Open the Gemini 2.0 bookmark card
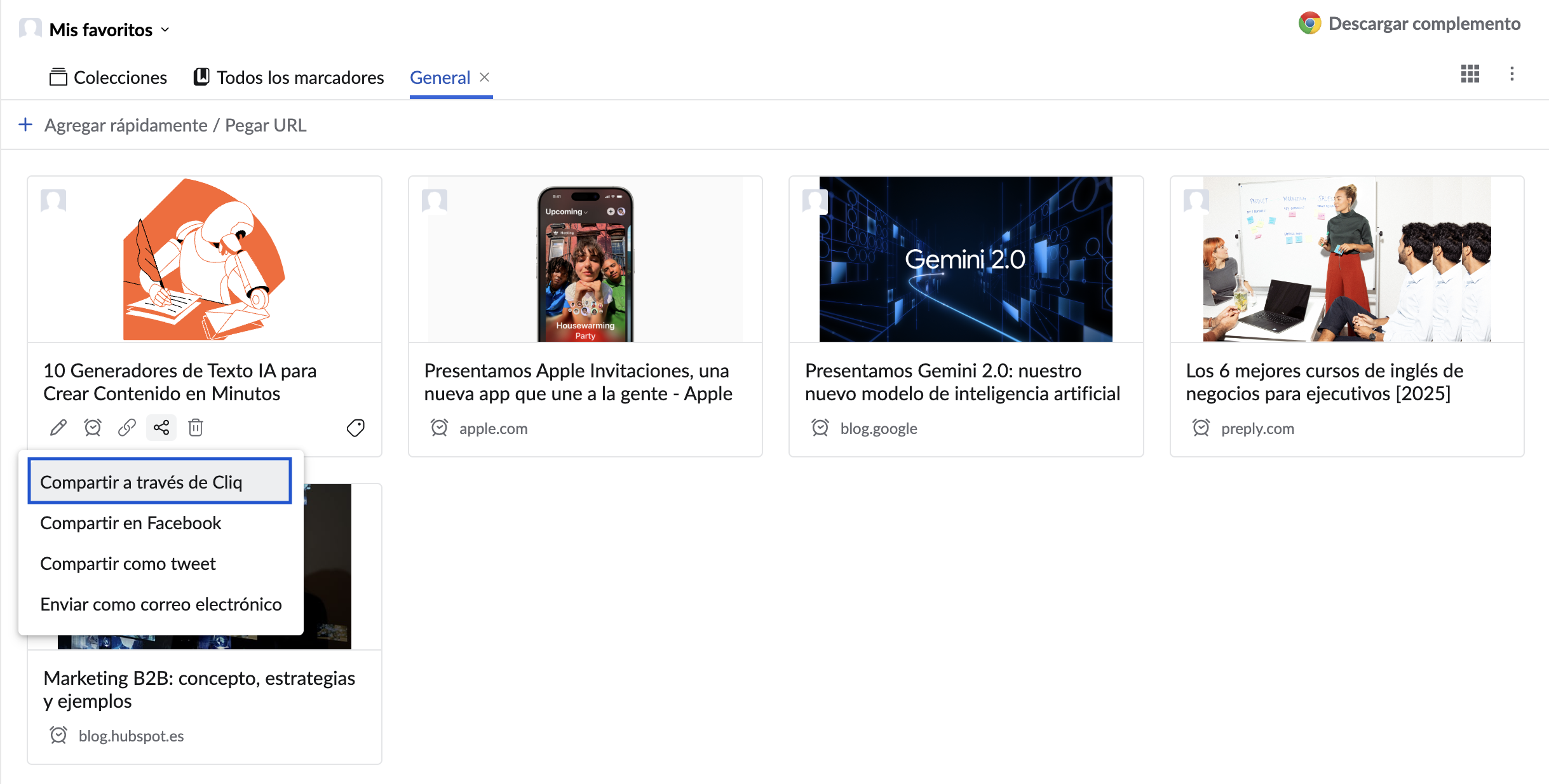This screenshot has width=1549, height=784. tap(961, 382)
